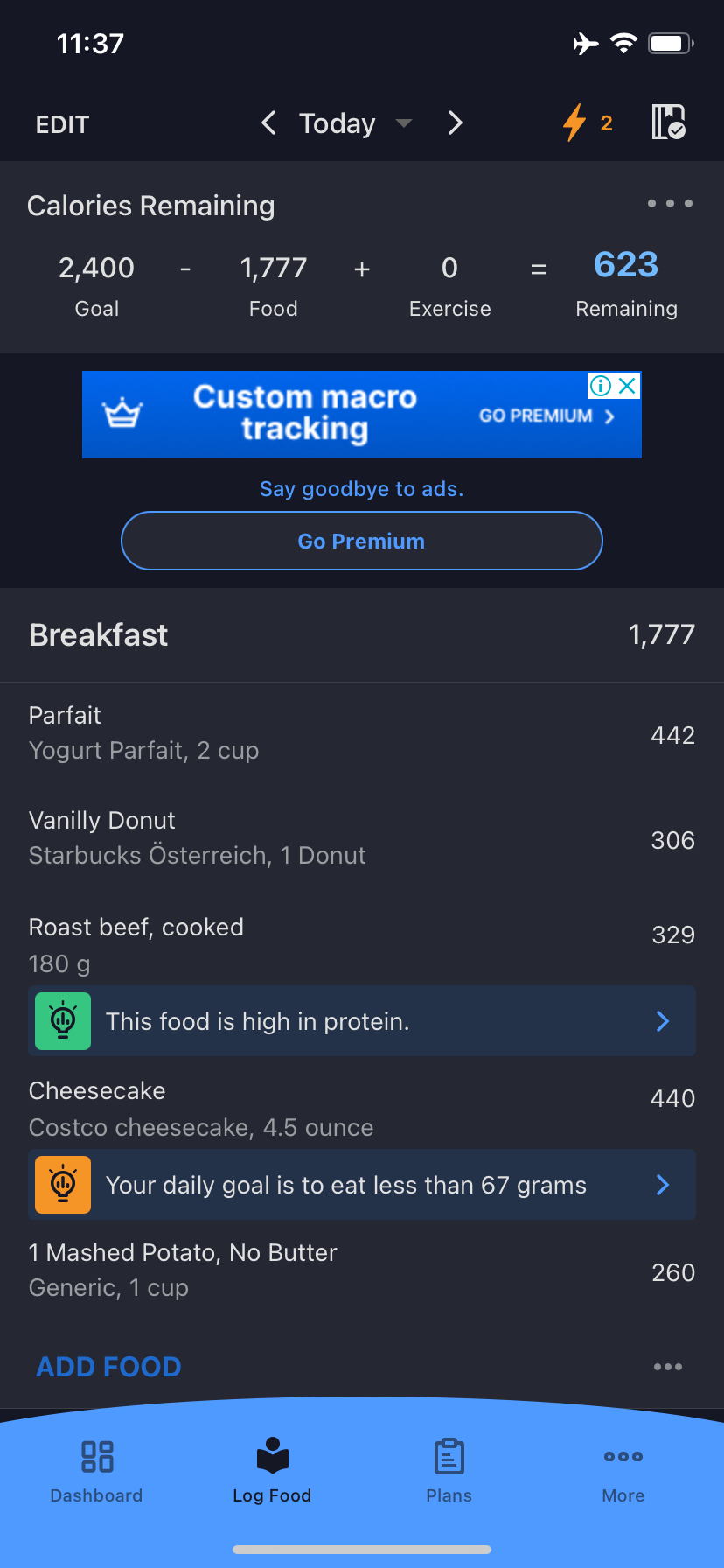
Task: Tap EDIT in the top bar
Action: (x=62, y=124)
